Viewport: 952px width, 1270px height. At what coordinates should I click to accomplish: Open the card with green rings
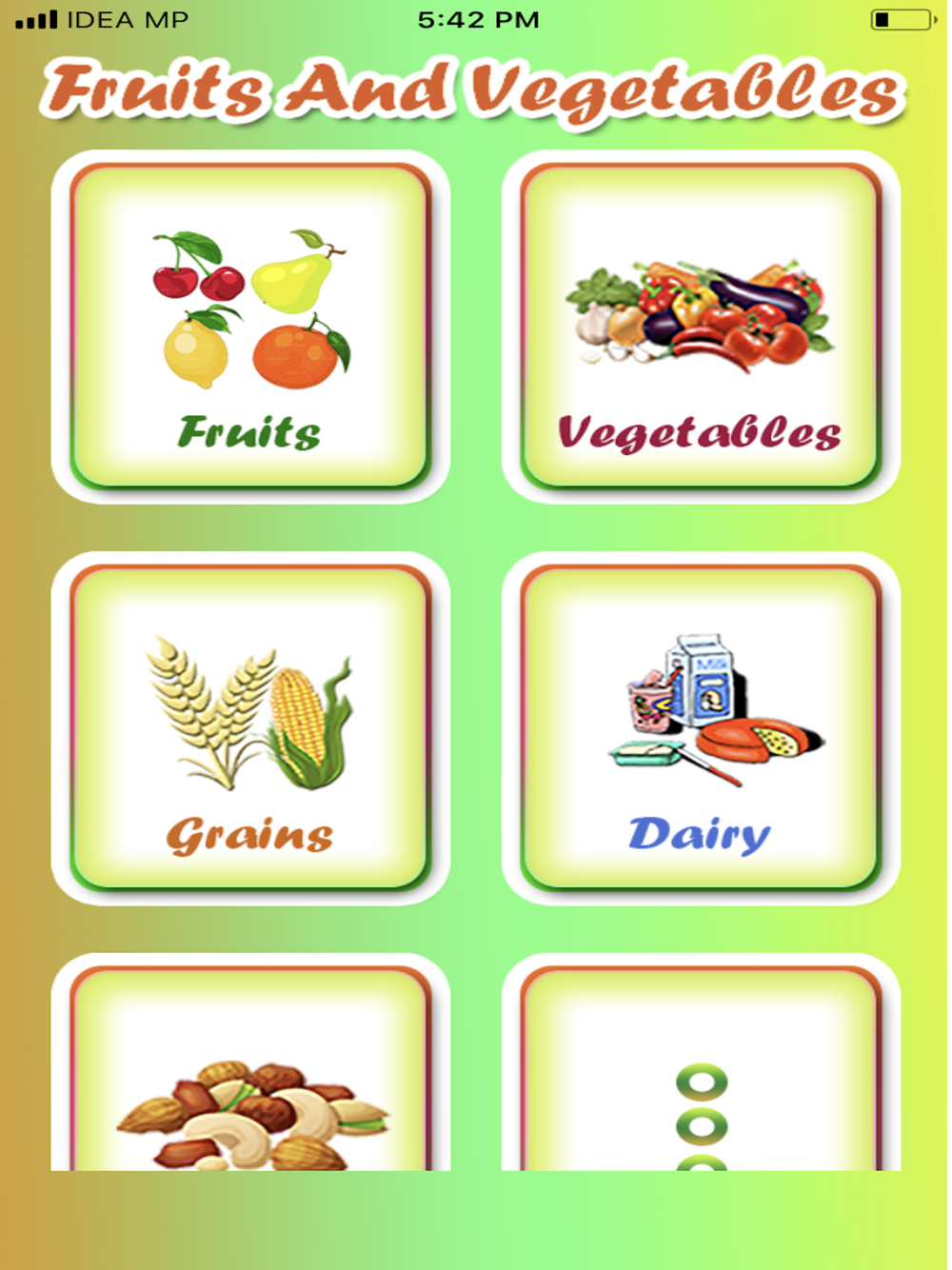701,1076
